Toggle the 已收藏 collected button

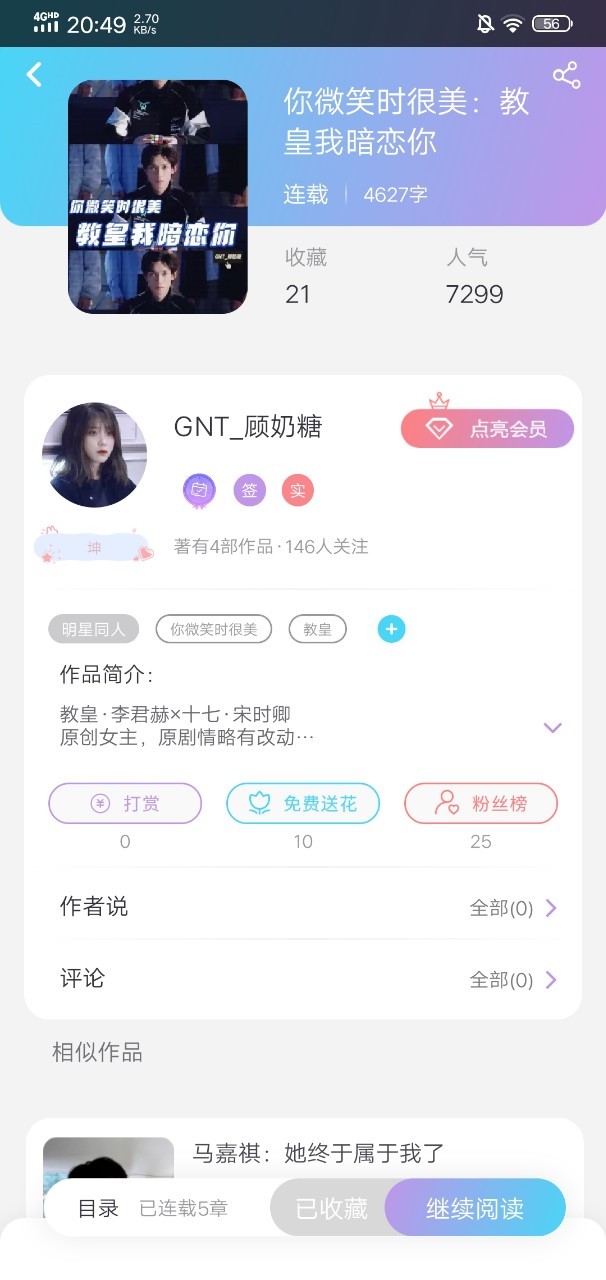point(331,1208)
